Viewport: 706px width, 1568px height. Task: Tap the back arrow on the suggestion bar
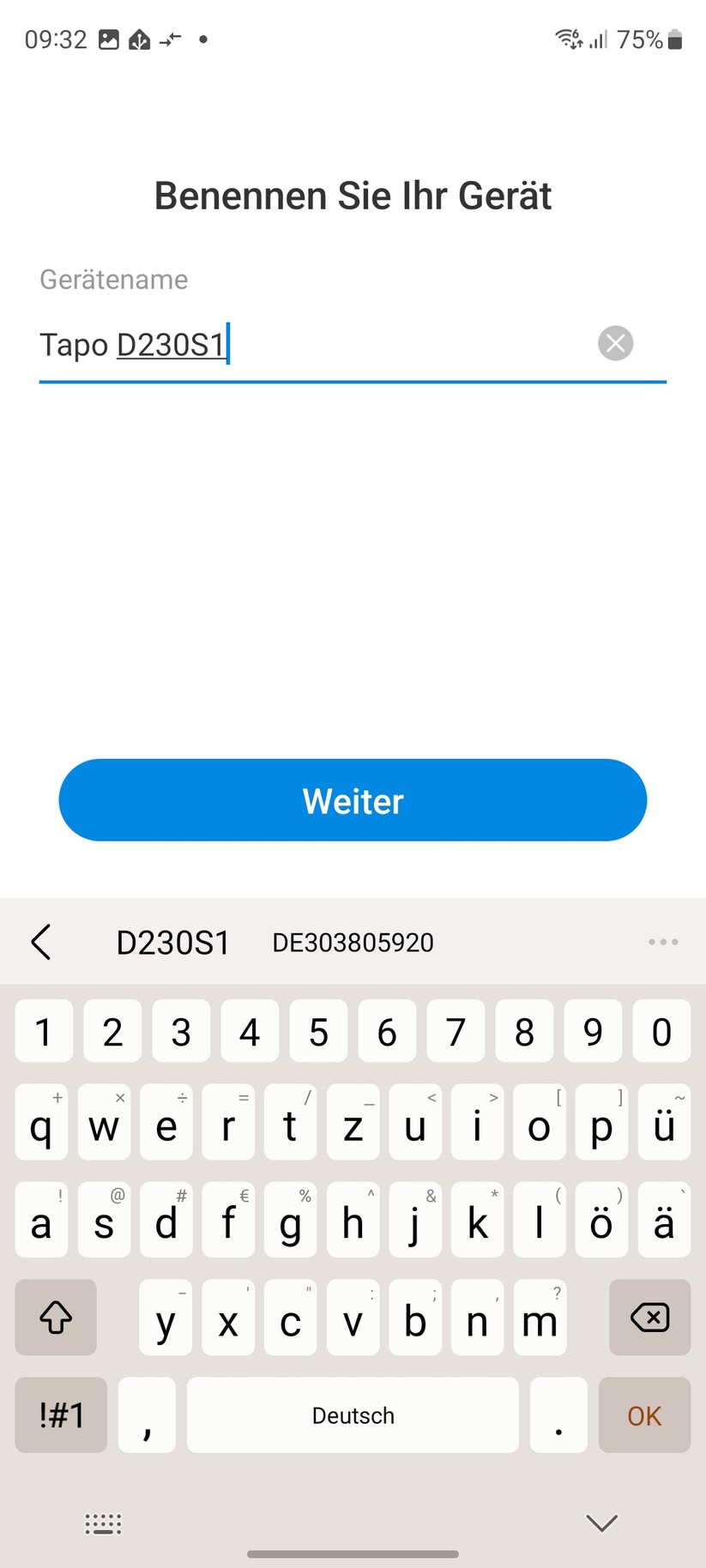pos(42,941)
